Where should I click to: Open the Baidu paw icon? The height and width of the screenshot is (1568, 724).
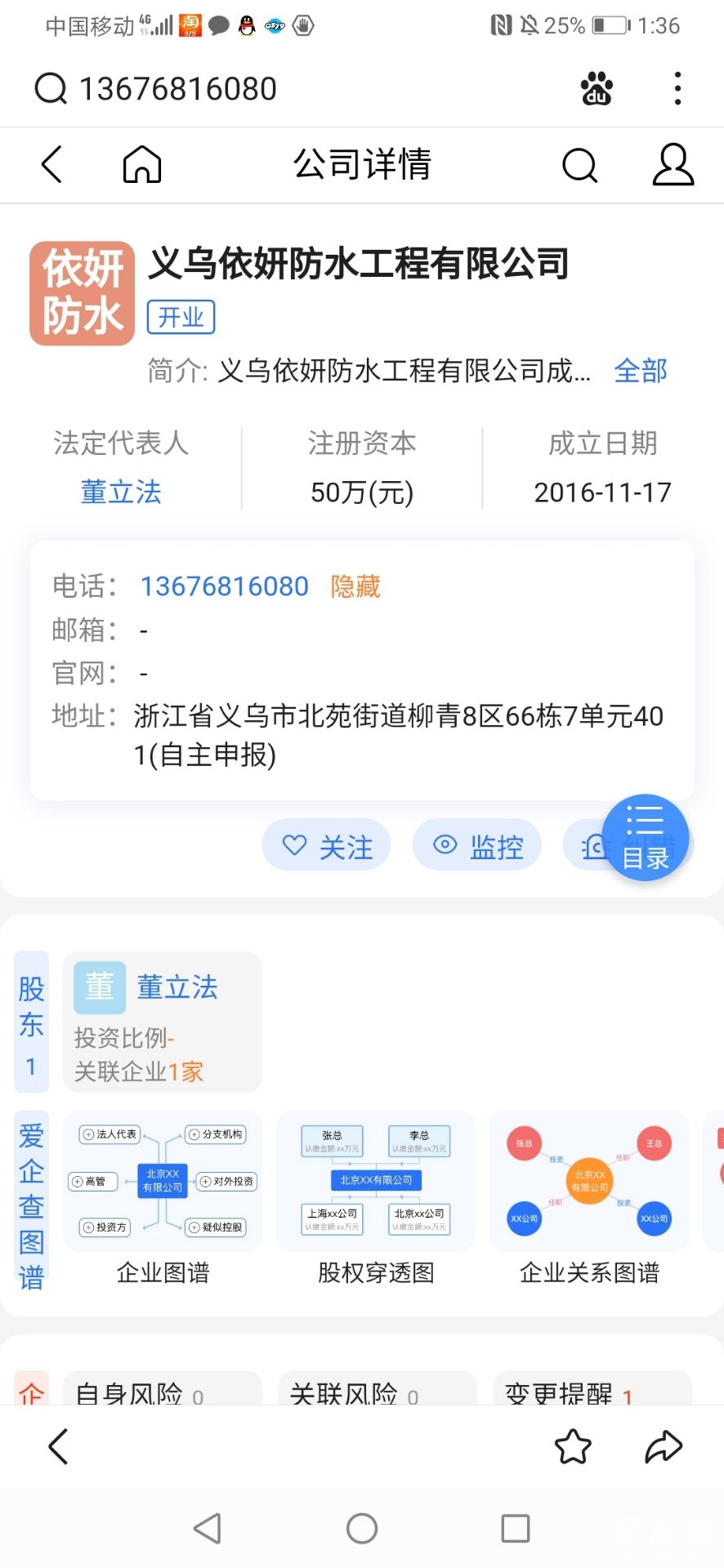tap(597, 88)
